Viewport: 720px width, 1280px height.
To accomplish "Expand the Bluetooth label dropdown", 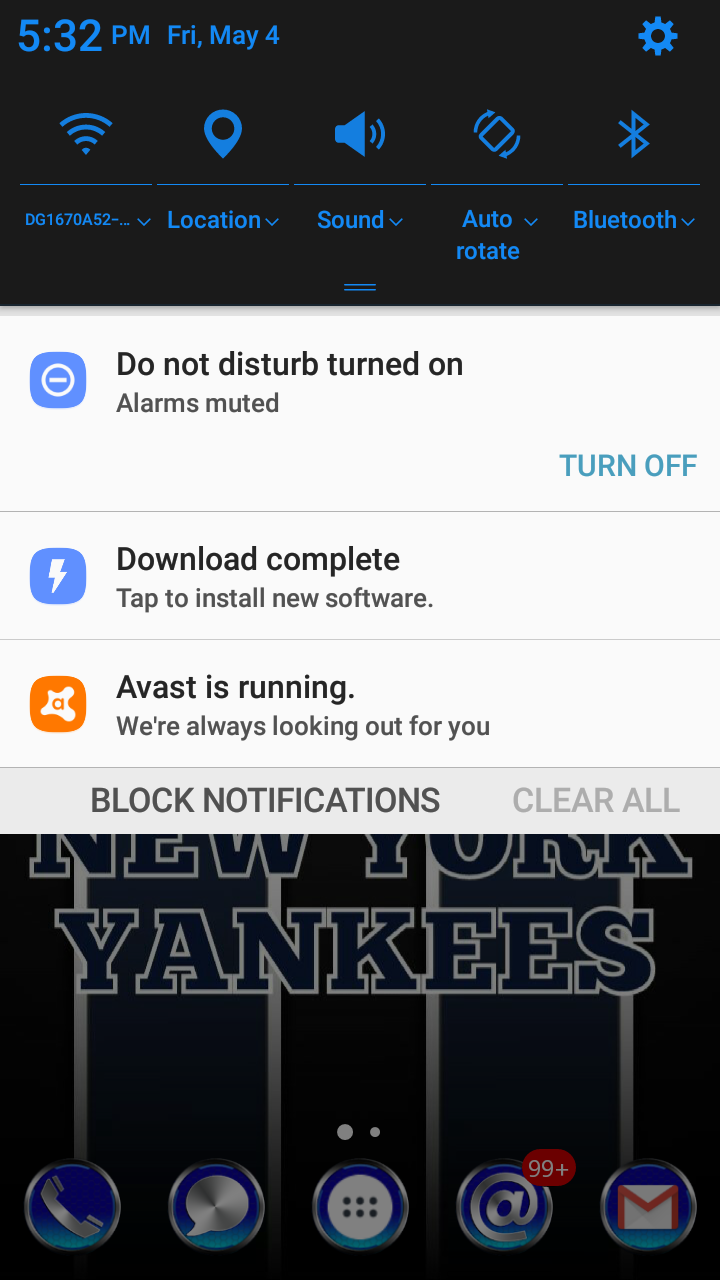I will [x=634, y=221].
